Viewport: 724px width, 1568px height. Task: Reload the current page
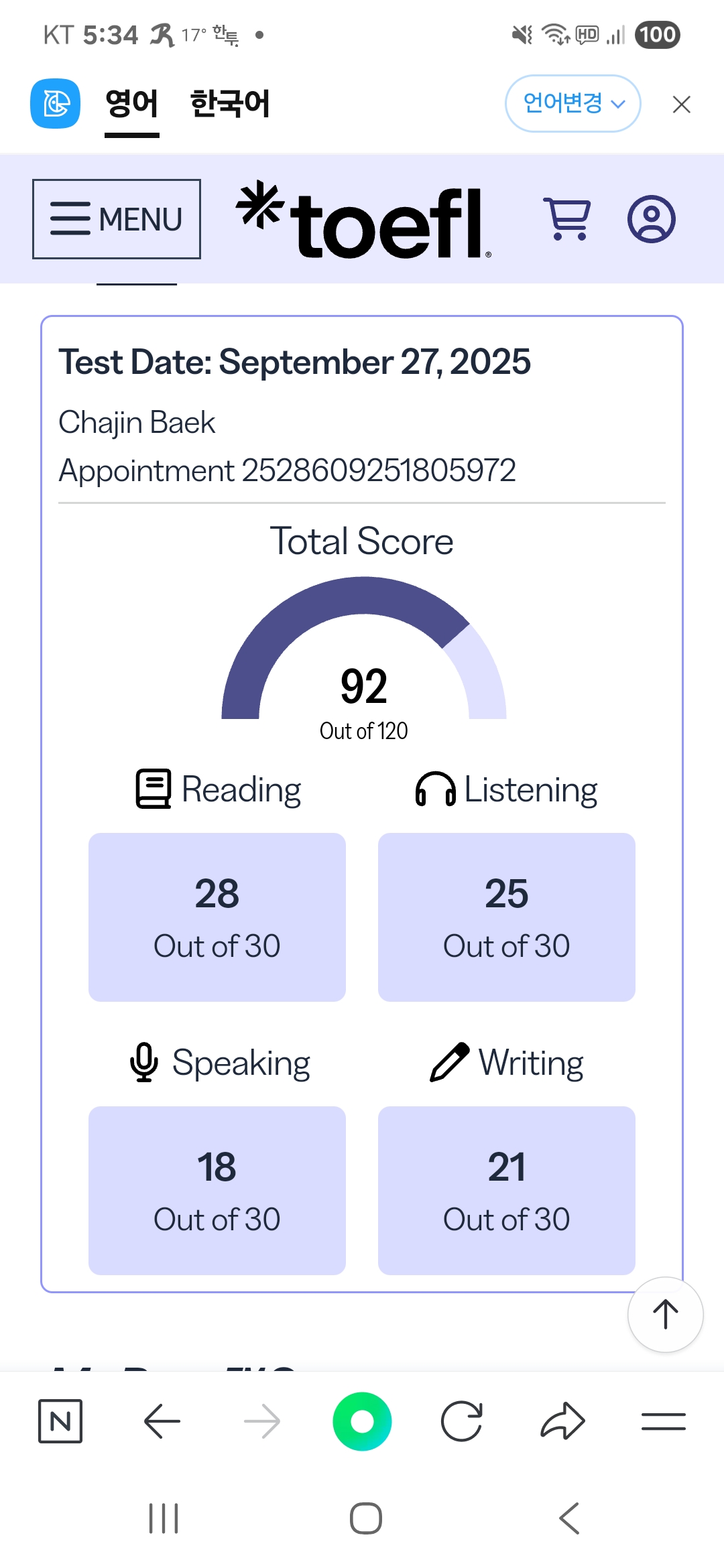coord(462,1421)
